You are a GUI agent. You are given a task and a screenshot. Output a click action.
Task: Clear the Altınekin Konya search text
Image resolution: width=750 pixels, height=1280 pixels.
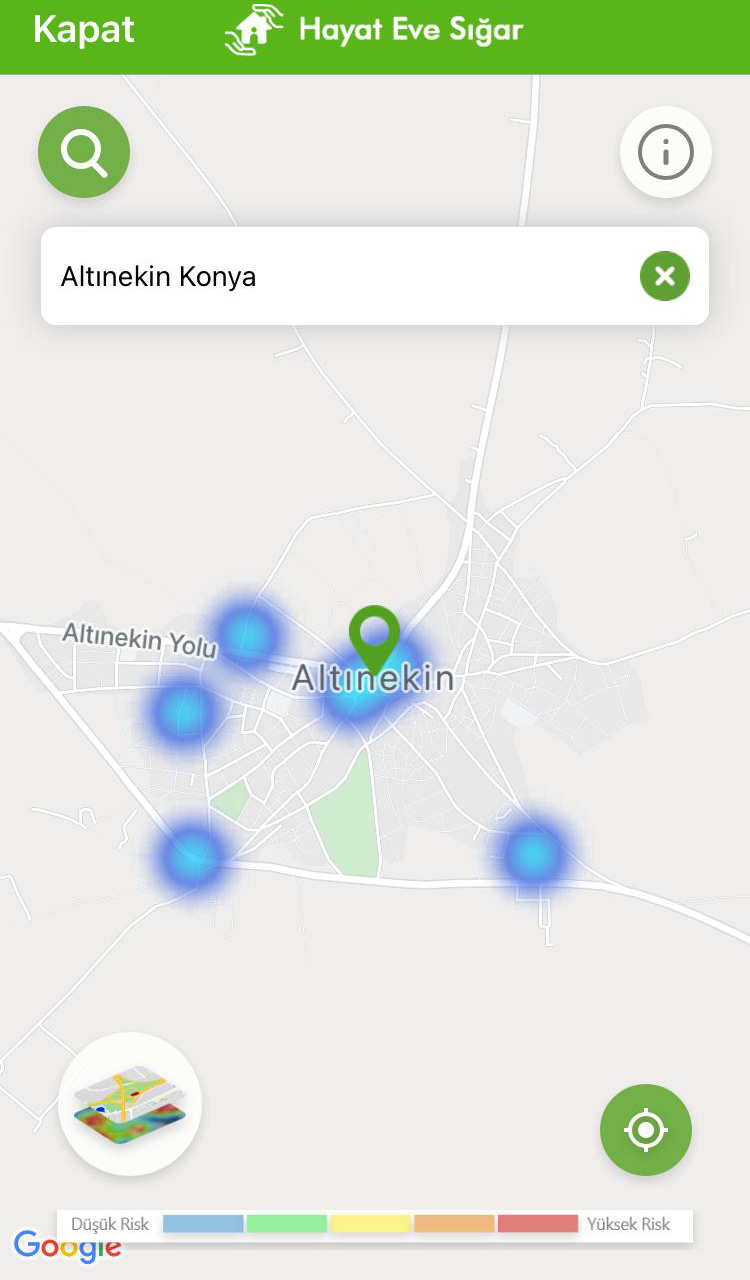coord(665,276)
